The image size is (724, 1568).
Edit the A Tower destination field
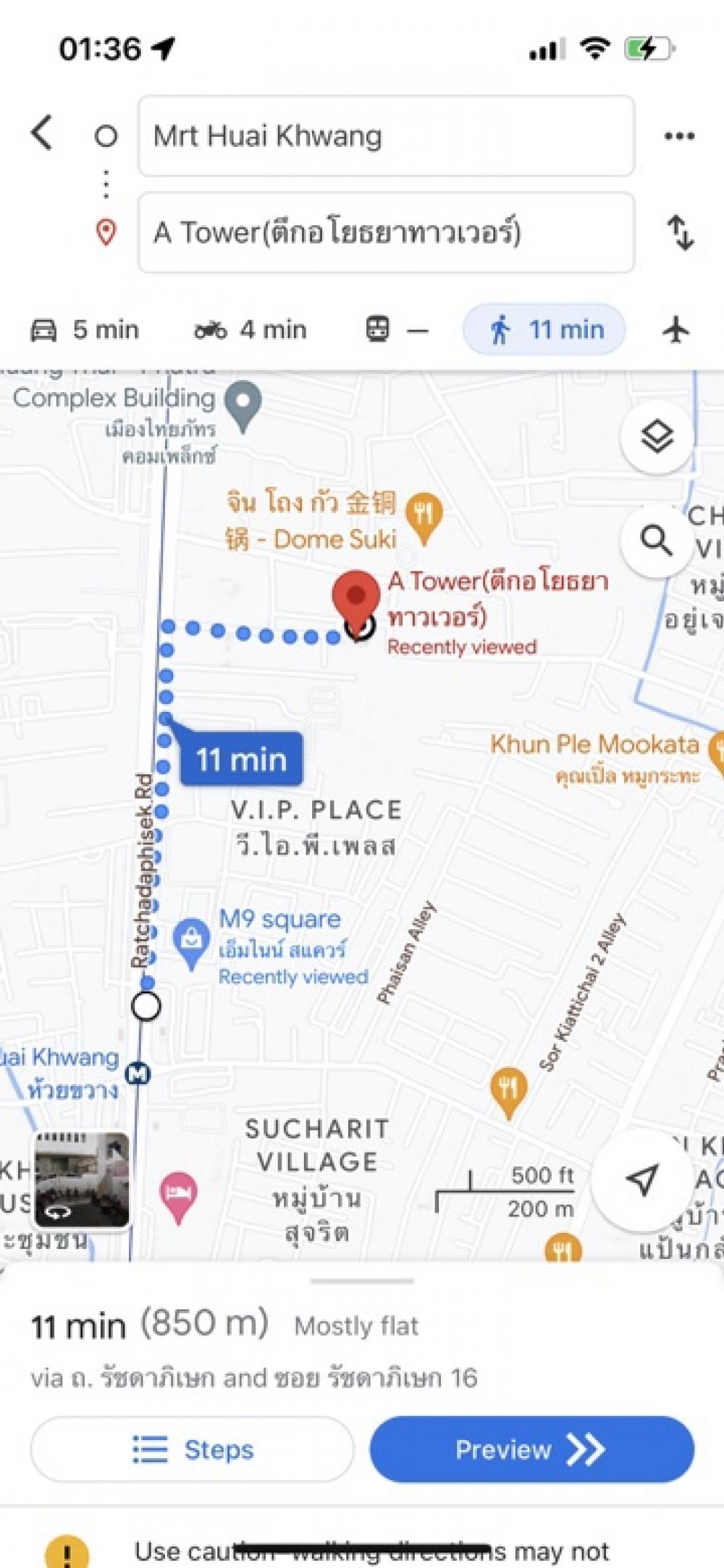pyautogui.click(x=386, y=232)
